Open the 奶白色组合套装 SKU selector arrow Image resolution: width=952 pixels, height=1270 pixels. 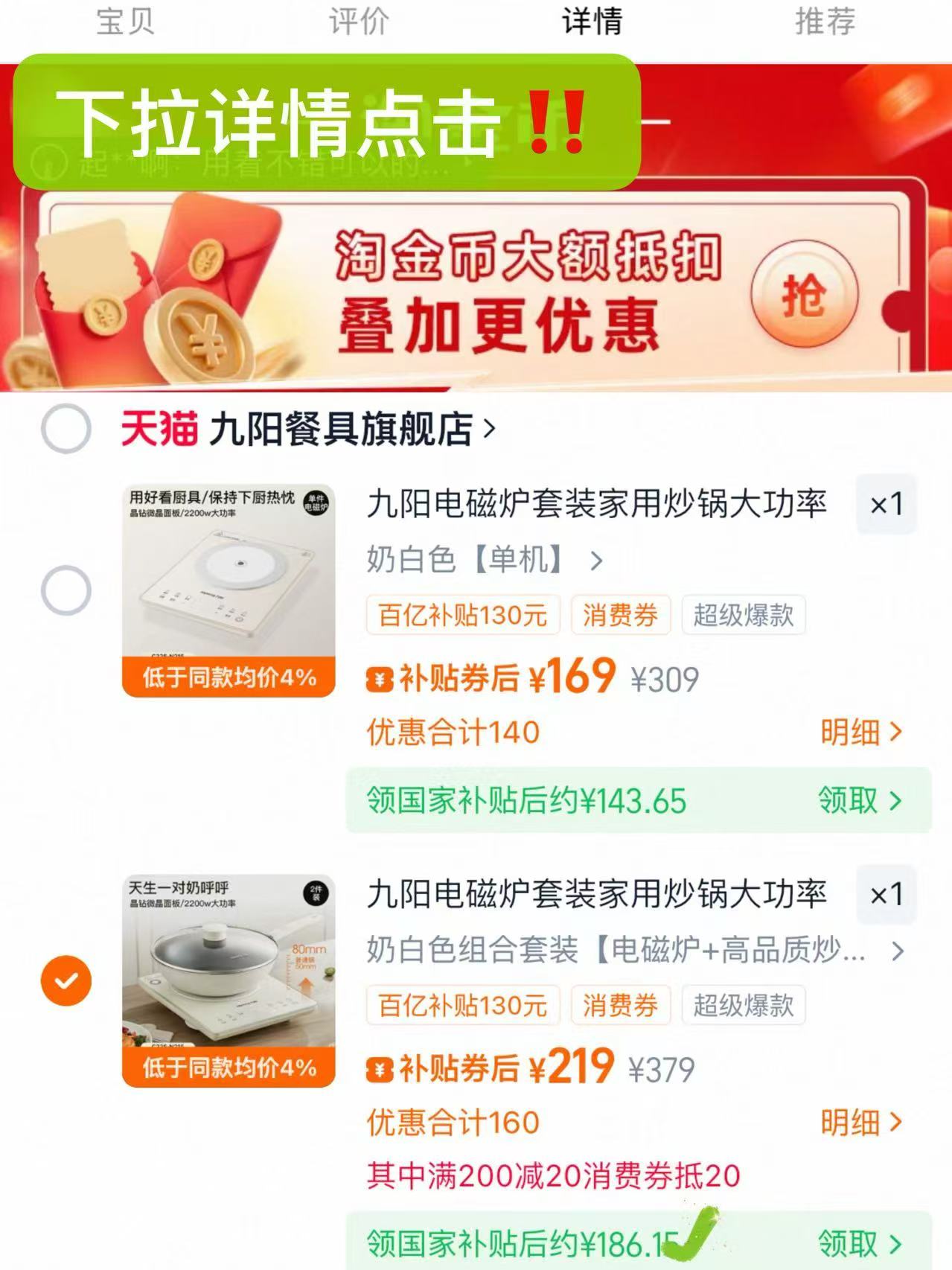(x=895, y=951)
